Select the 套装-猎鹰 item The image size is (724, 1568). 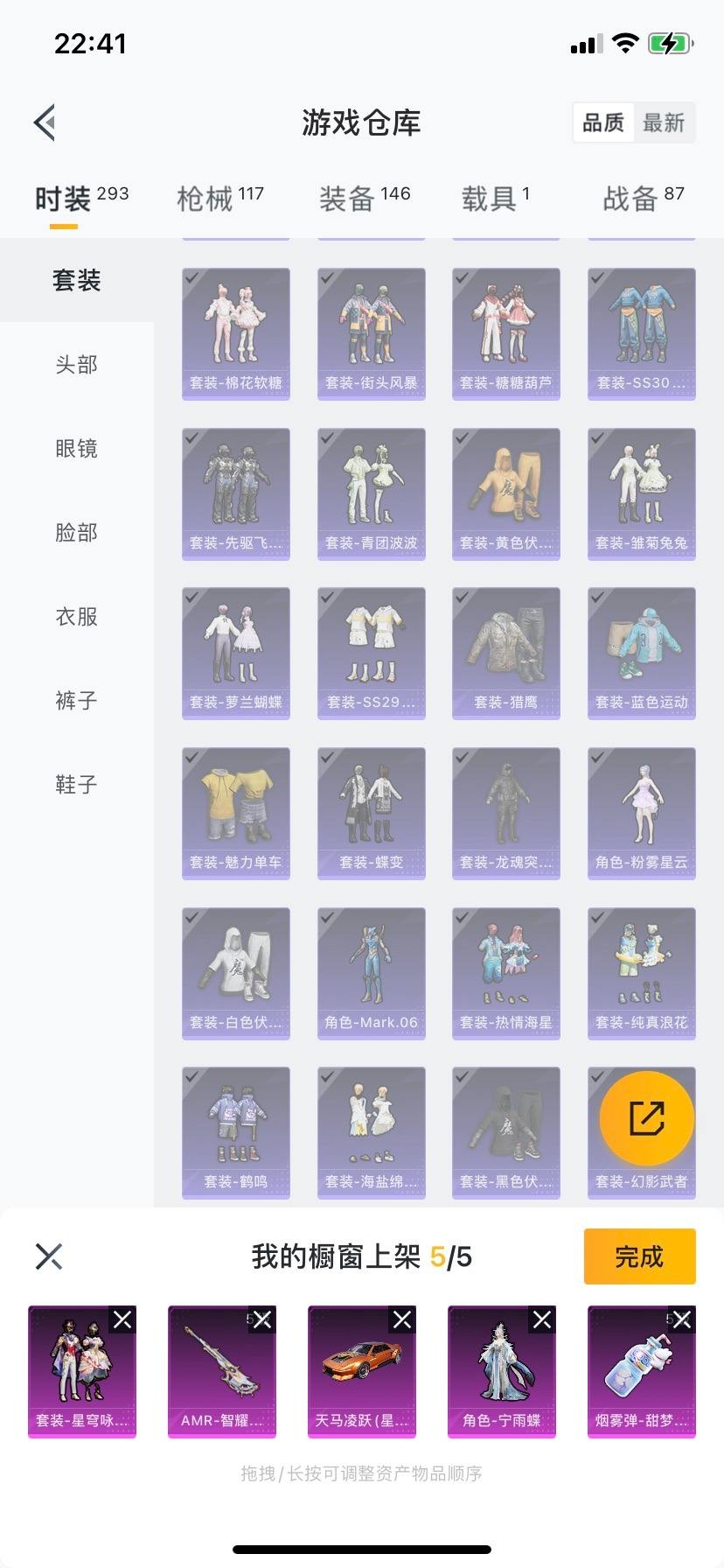[x=505, y=653]
